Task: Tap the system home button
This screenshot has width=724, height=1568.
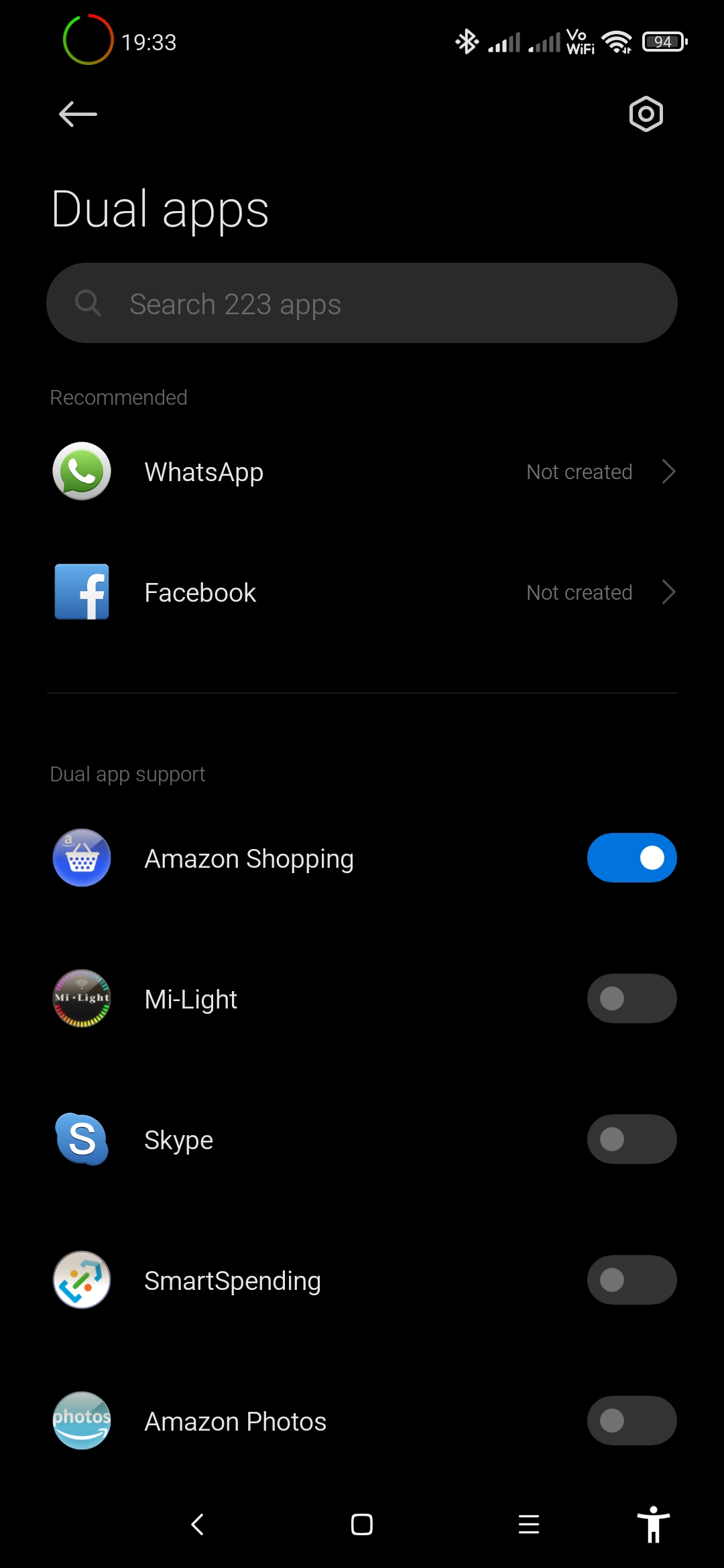Action: [362, 1524]
